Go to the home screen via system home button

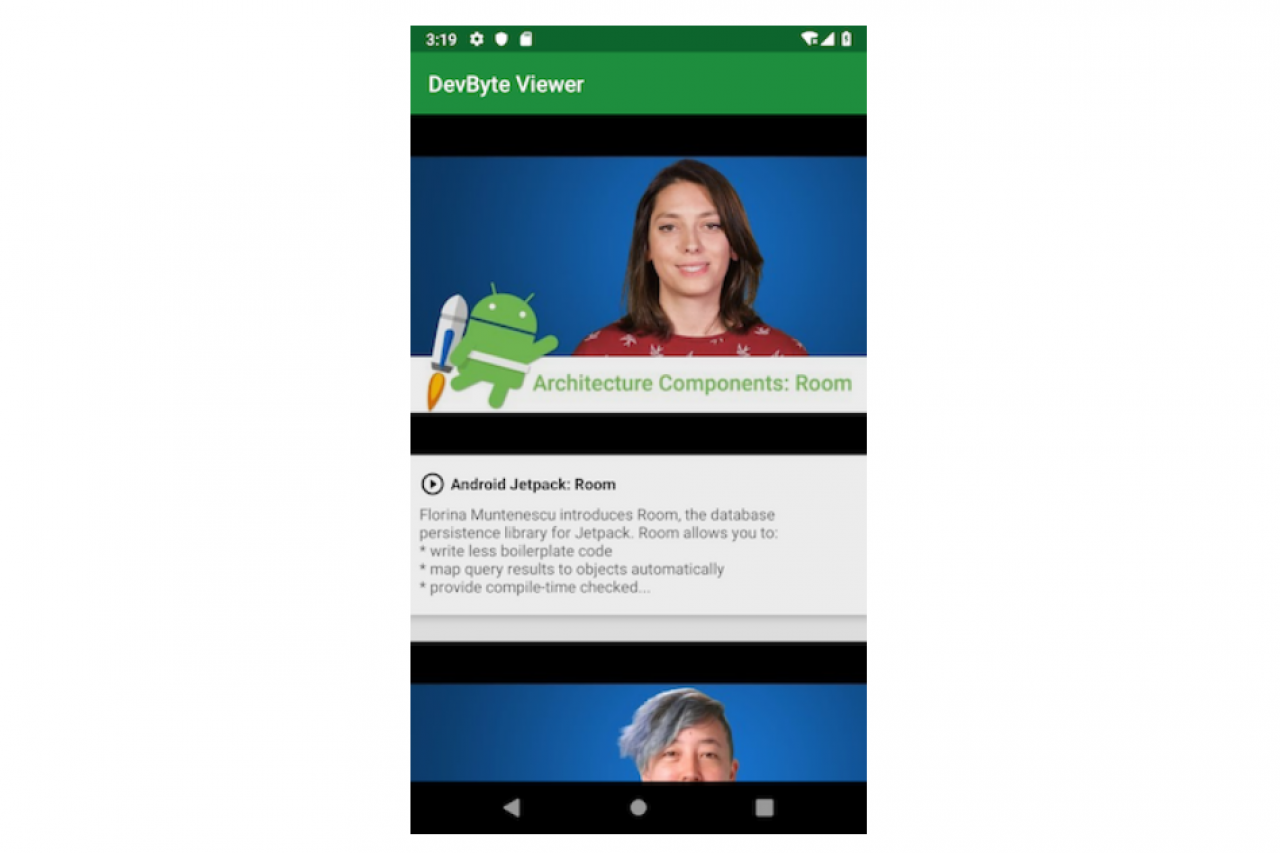click(638, 808)
